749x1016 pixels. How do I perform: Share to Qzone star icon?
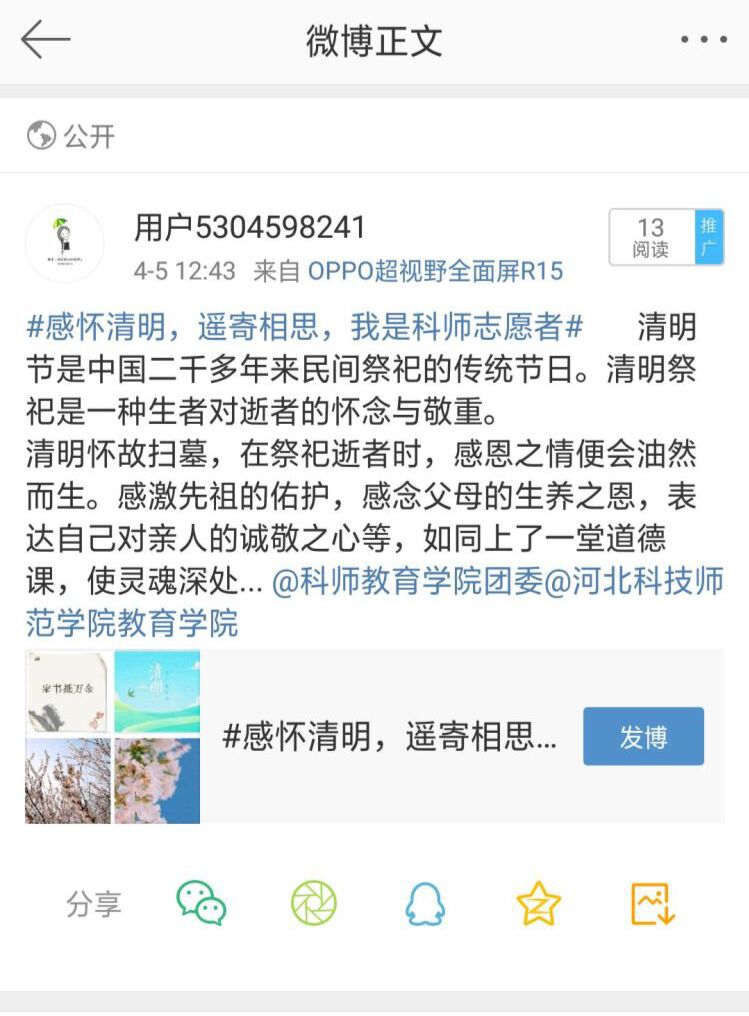[x=538, y=904]
